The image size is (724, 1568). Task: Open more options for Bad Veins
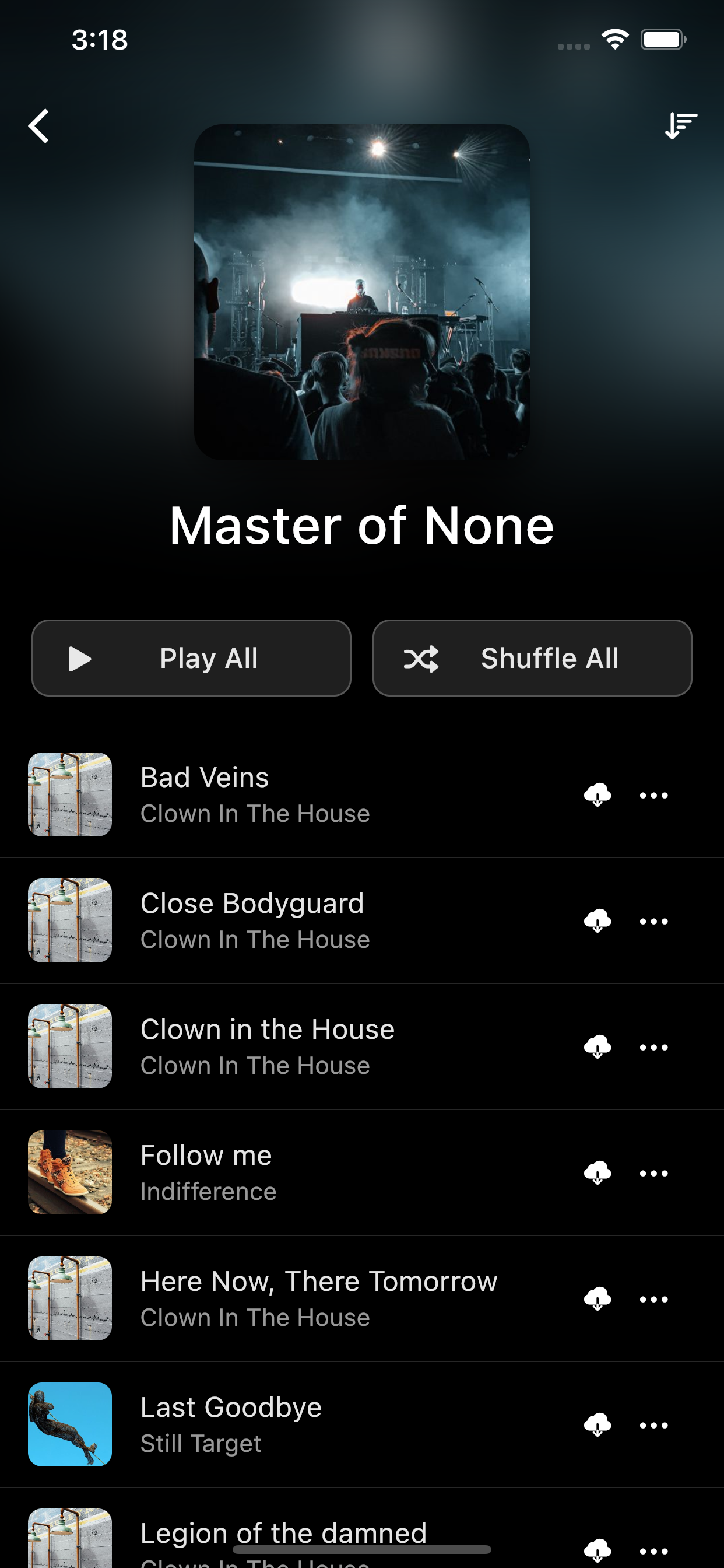click(x=653, y=795)
